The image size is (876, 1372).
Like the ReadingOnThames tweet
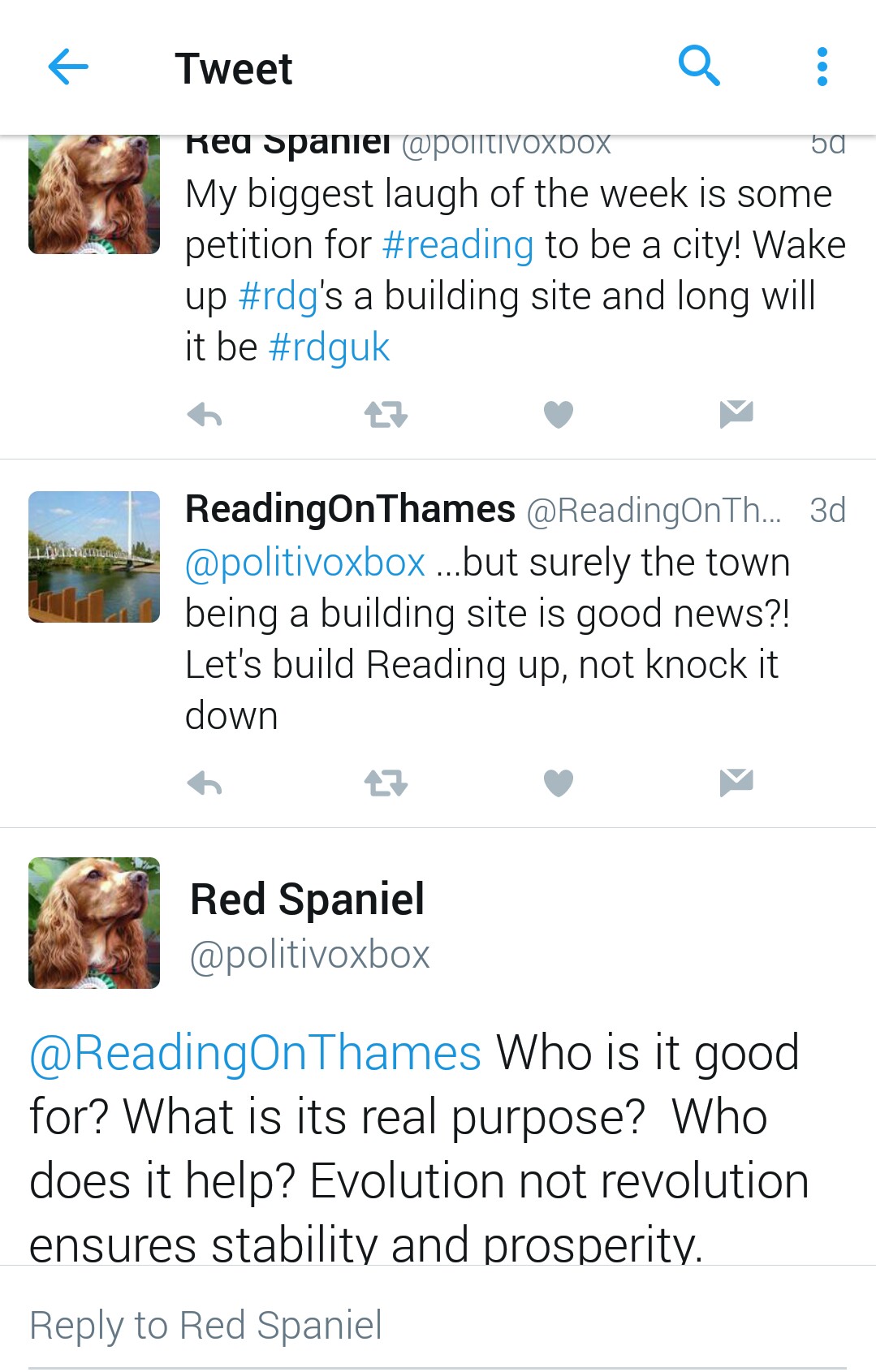(559, 783)
